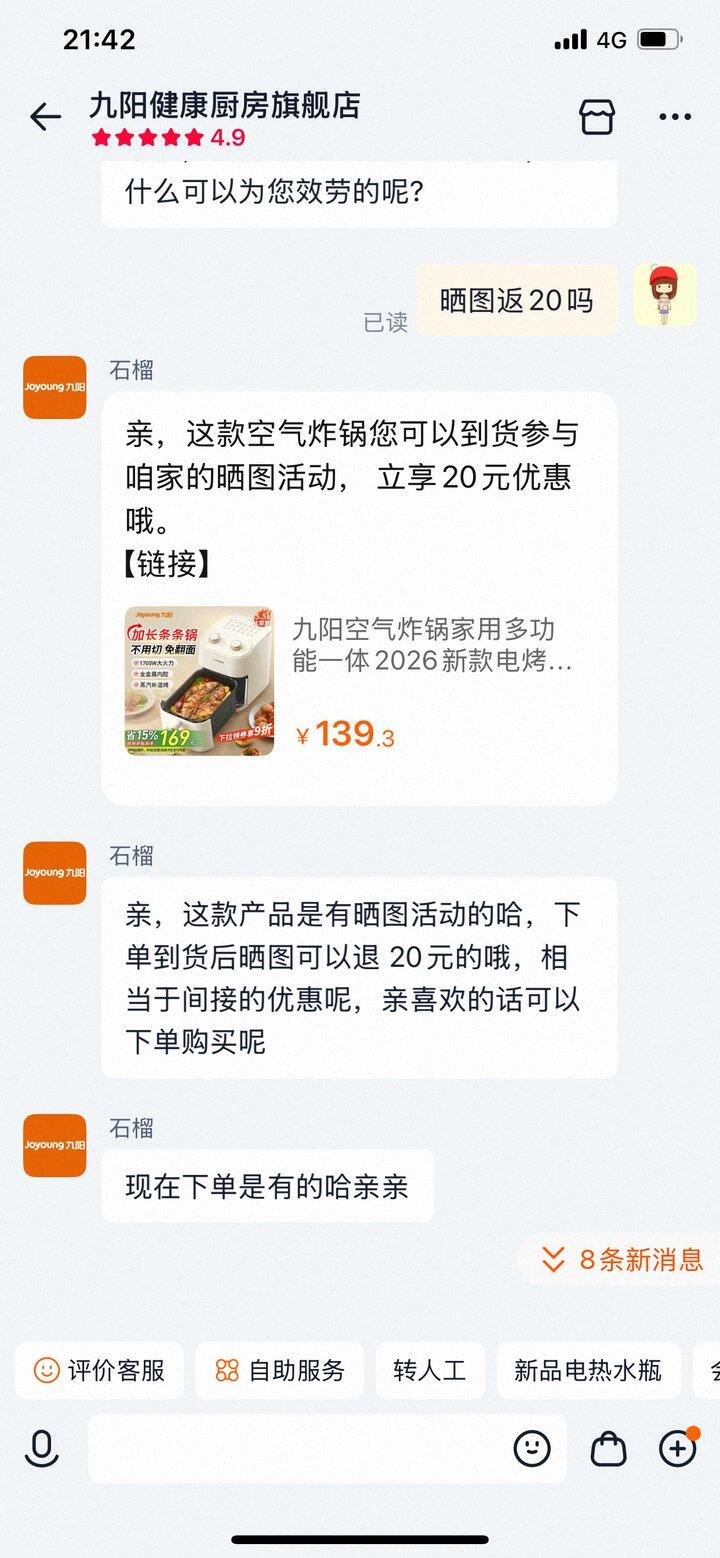Open the plus attachments menu
This screenshot has width=720, height=1558.
coord(677,1448)
